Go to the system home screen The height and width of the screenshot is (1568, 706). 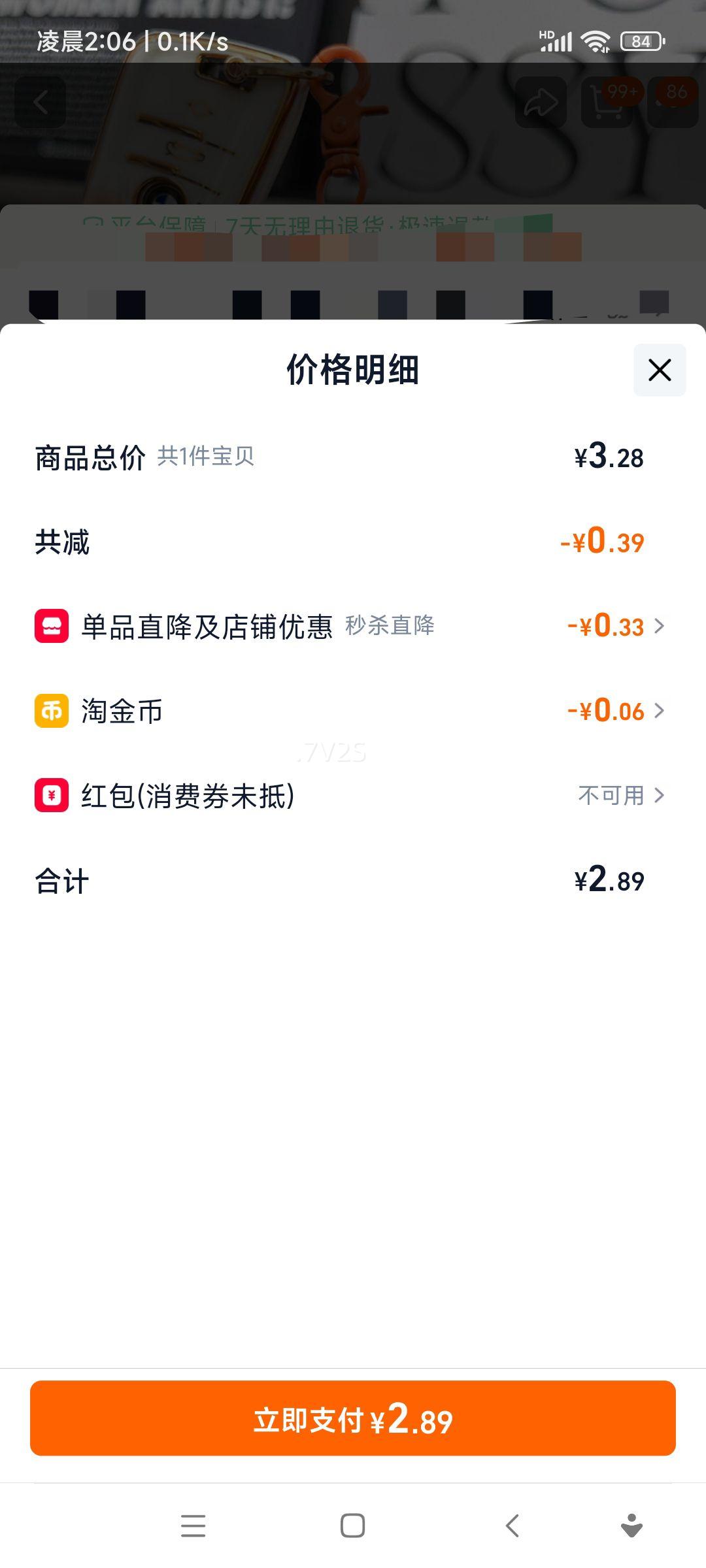tap(352, 1526)
